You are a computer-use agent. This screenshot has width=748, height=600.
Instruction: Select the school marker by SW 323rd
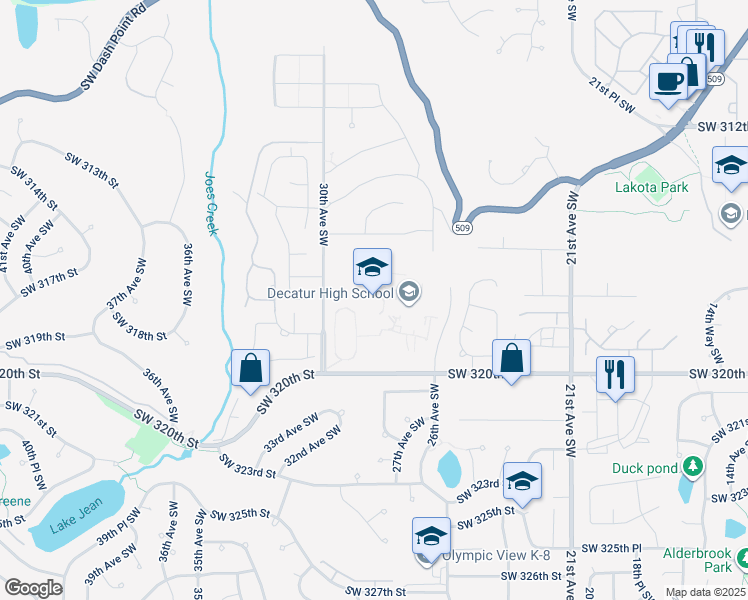point(522,482)
